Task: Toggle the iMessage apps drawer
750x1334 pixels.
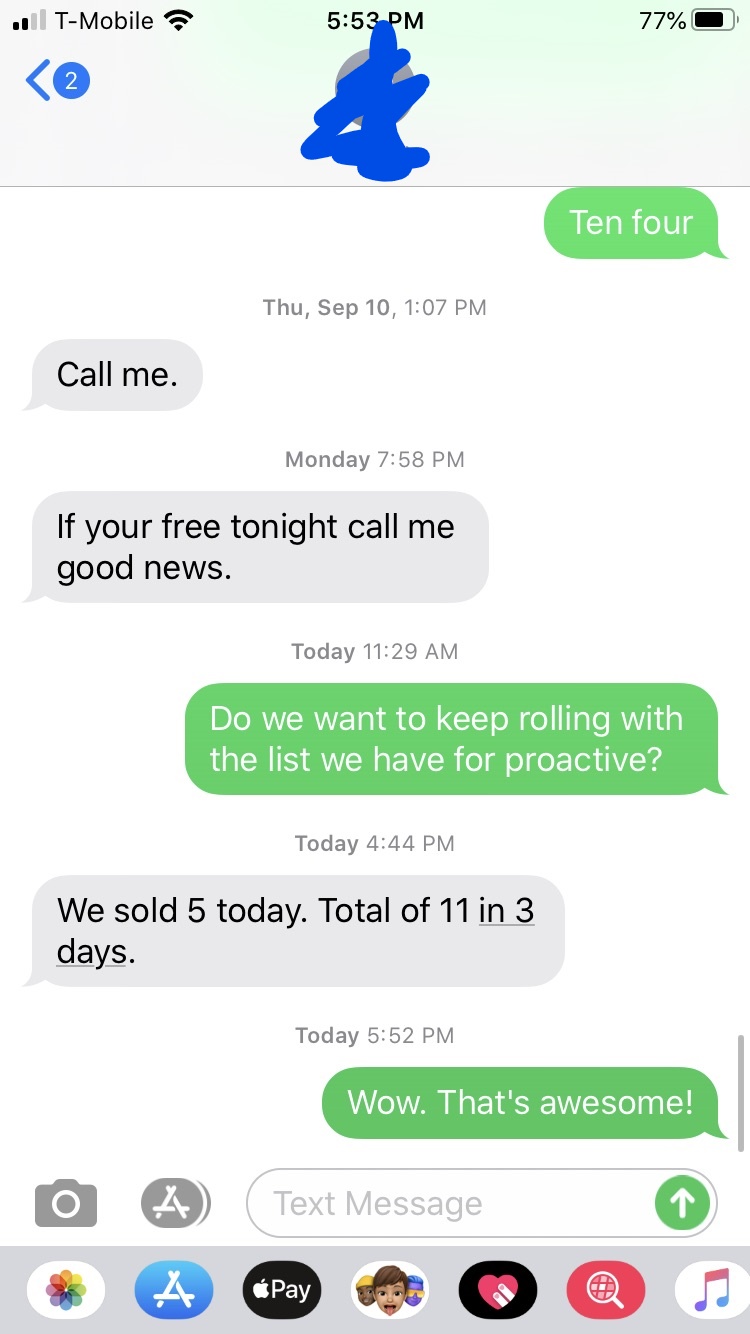Action: 174,1203
